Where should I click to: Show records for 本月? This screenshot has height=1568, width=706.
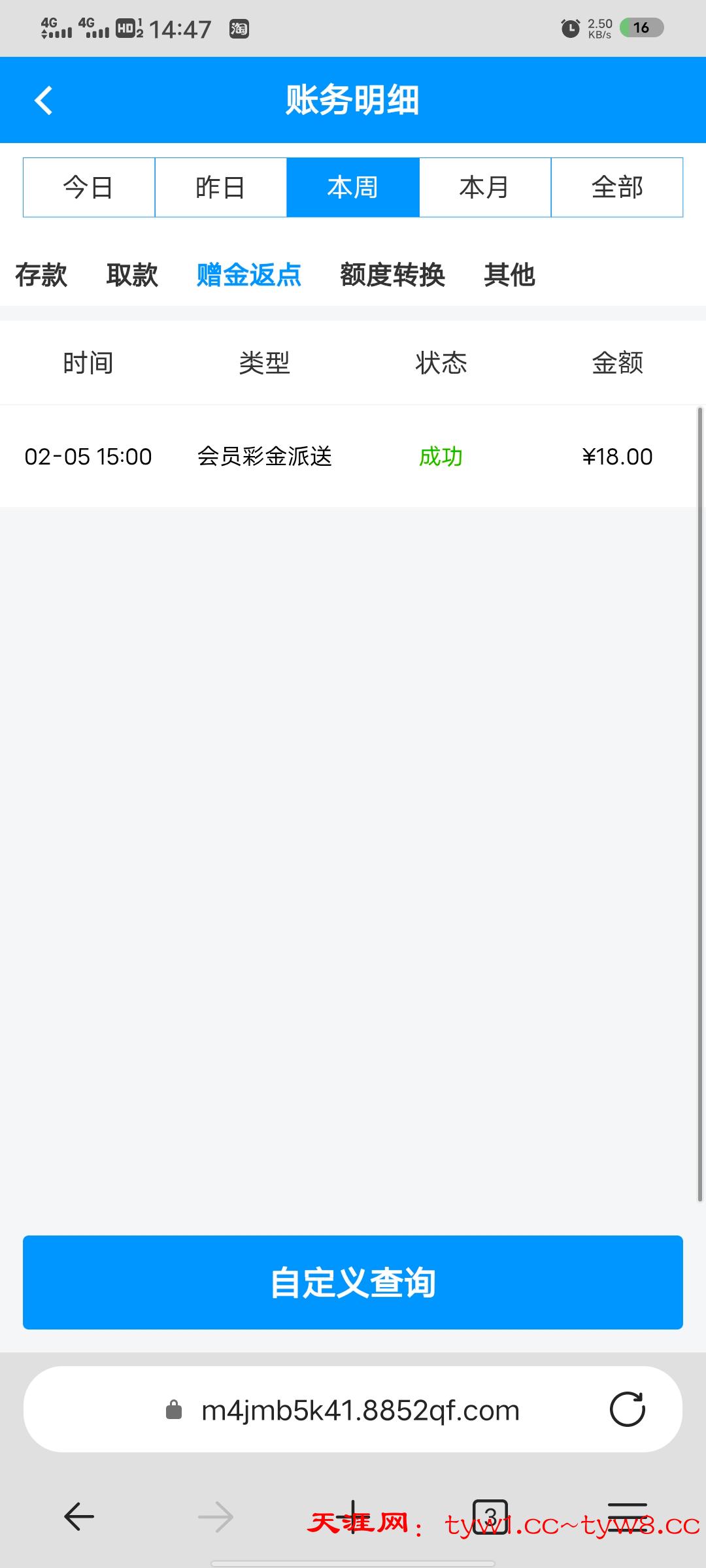tap(485, 188)
